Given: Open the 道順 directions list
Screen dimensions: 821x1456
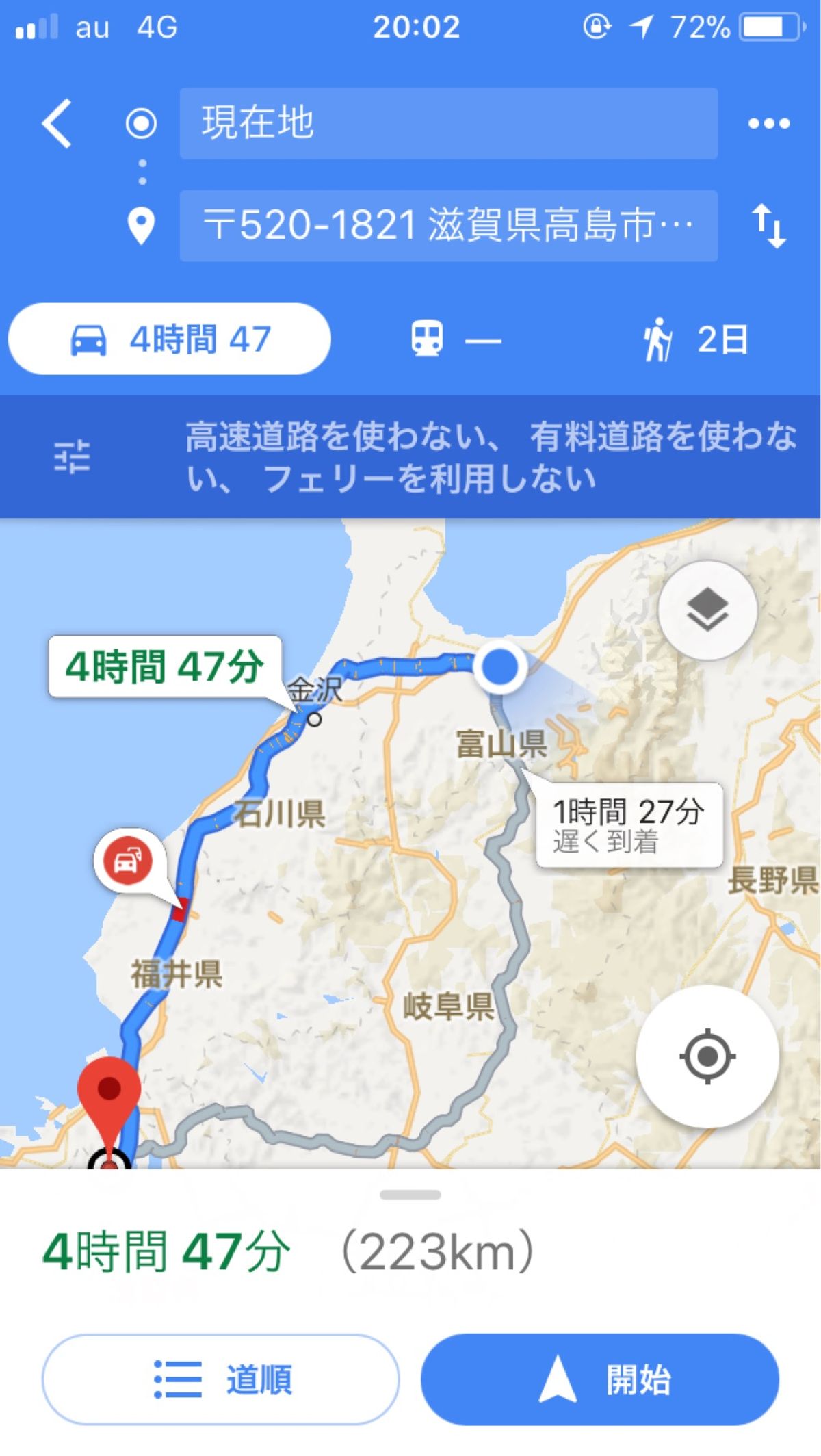Looking at the screenshot, I should coord(220,1379).
